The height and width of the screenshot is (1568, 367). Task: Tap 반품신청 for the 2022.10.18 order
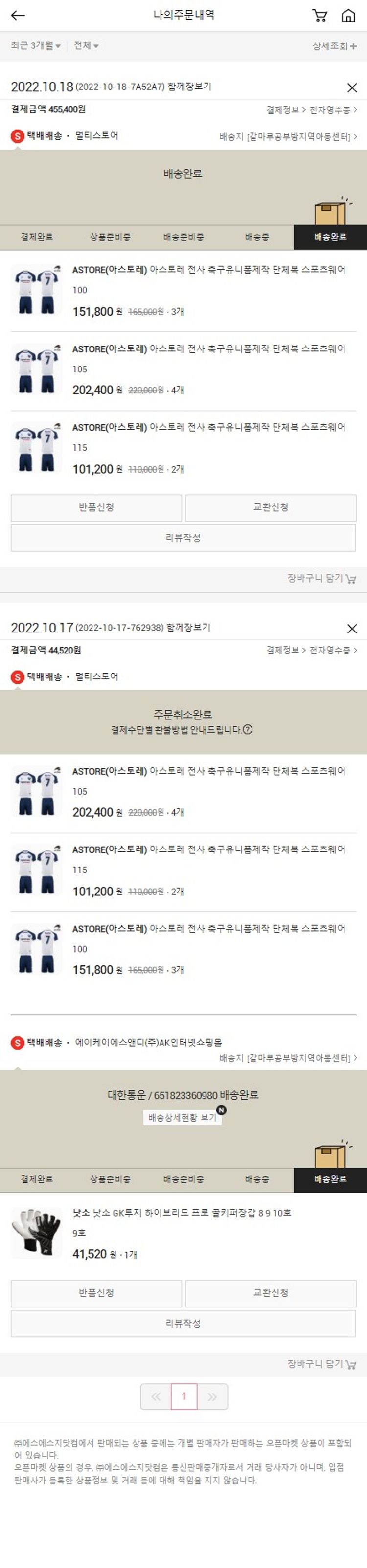[x=96, y=507]
